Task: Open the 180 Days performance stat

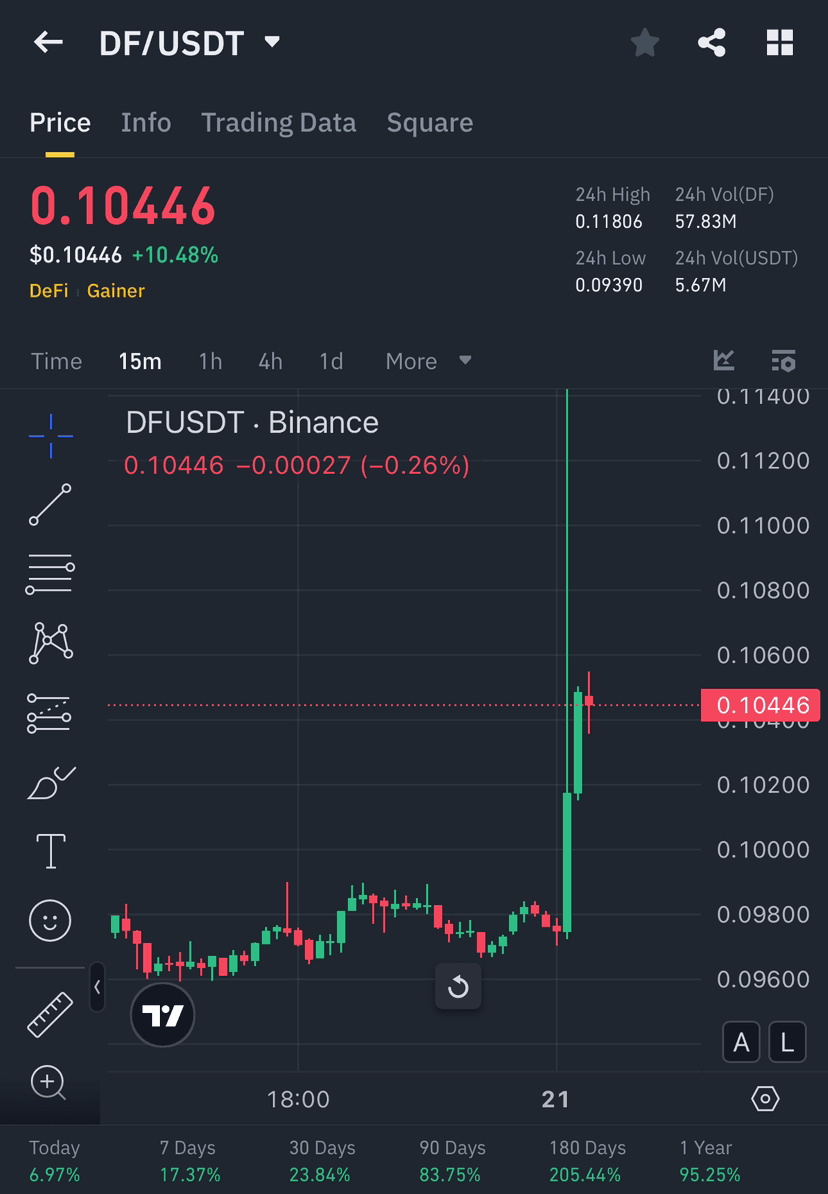Action: 585,1158
